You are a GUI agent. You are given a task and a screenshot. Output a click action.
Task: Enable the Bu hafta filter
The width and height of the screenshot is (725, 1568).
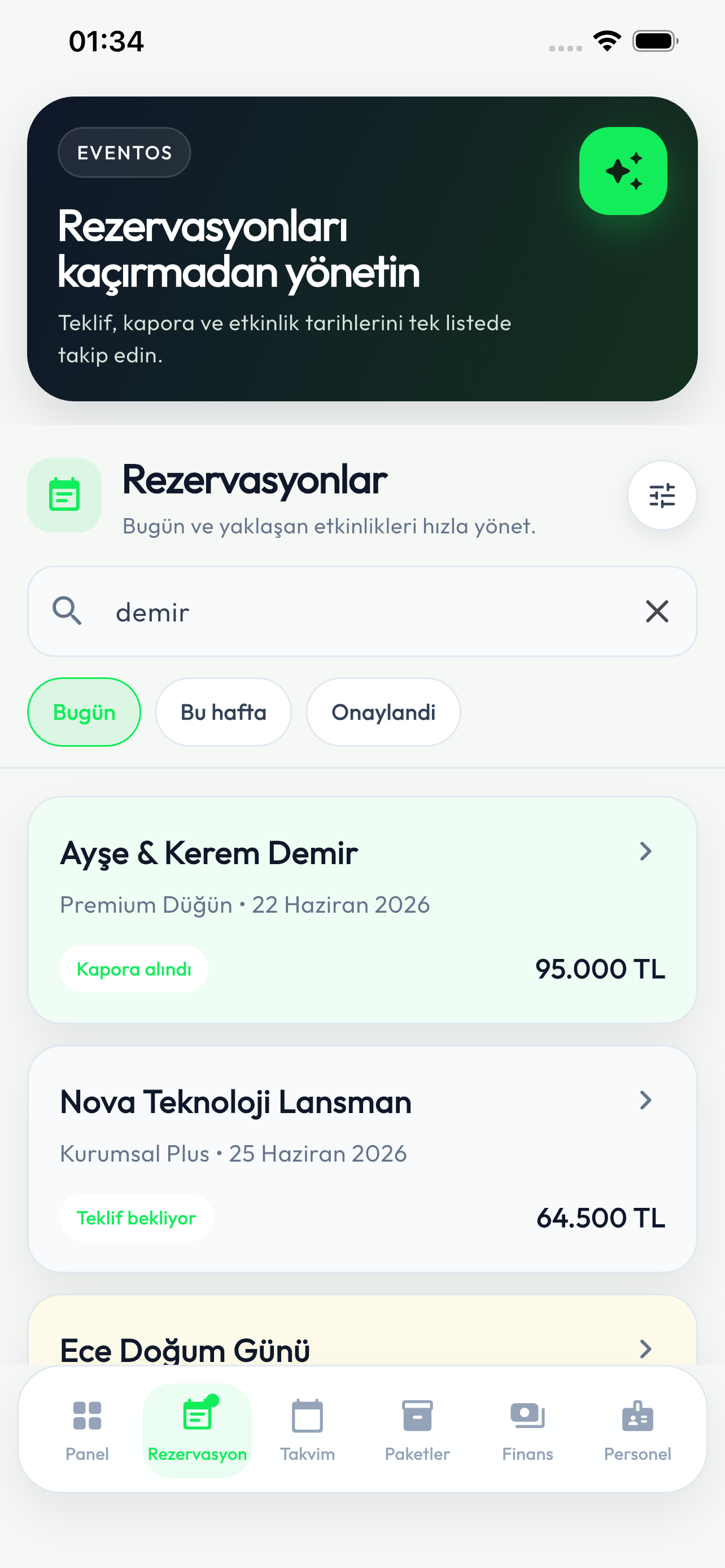tap(223, 712)
